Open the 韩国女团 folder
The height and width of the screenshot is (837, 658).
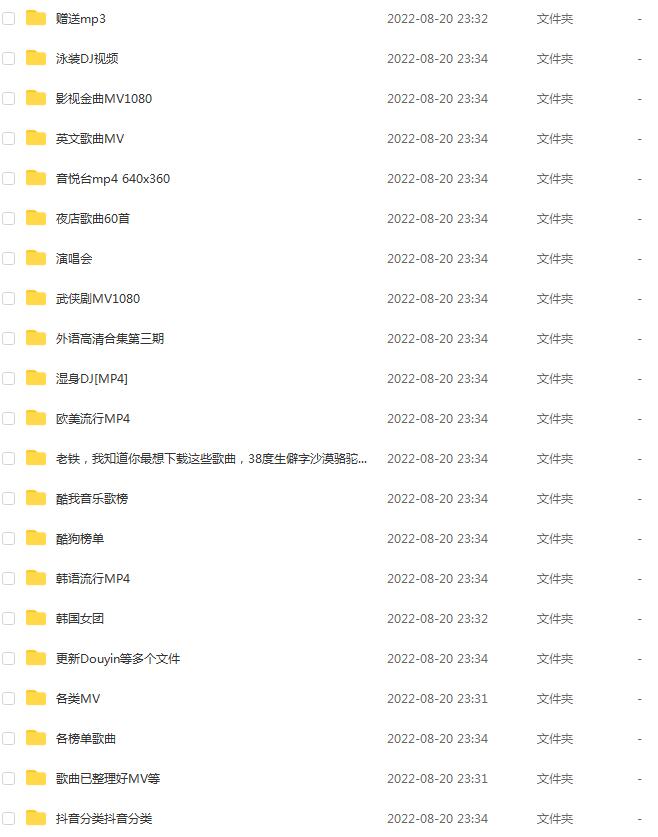(80, 619)
